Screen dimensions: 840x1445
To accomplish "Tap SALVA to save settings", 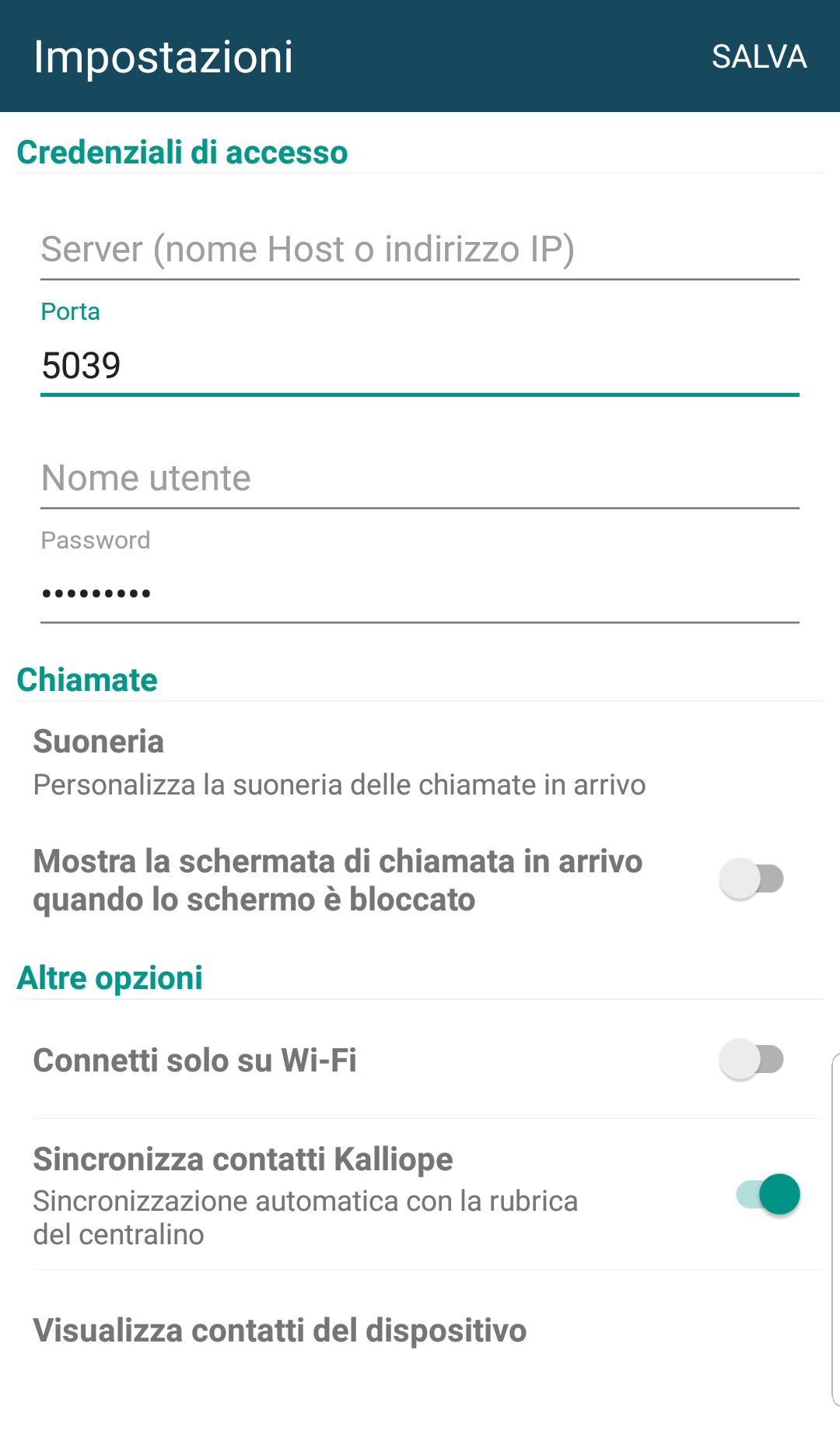I will point(759,57).
